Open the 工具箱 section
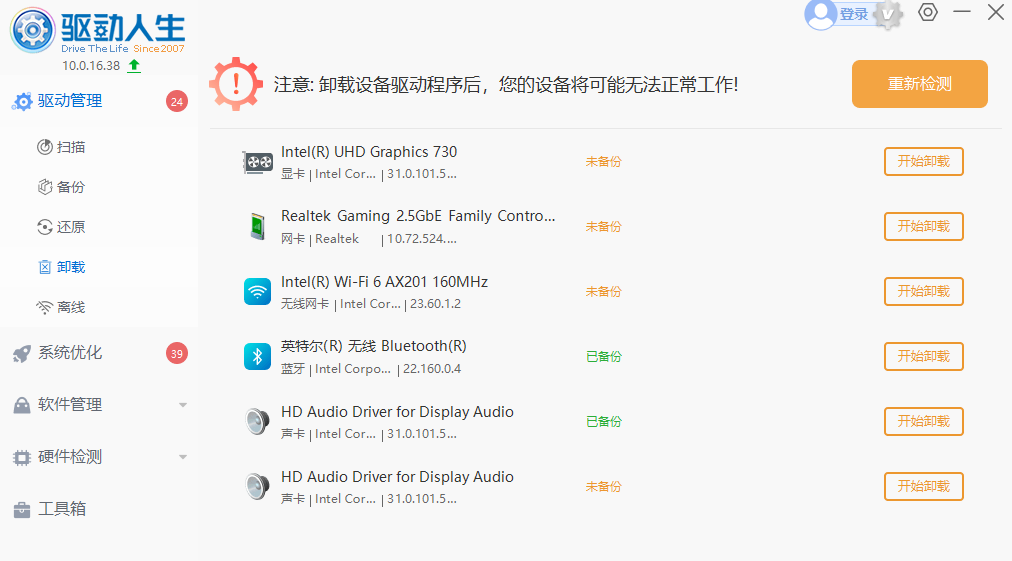The image size is (1012, 561). point(62,509)
